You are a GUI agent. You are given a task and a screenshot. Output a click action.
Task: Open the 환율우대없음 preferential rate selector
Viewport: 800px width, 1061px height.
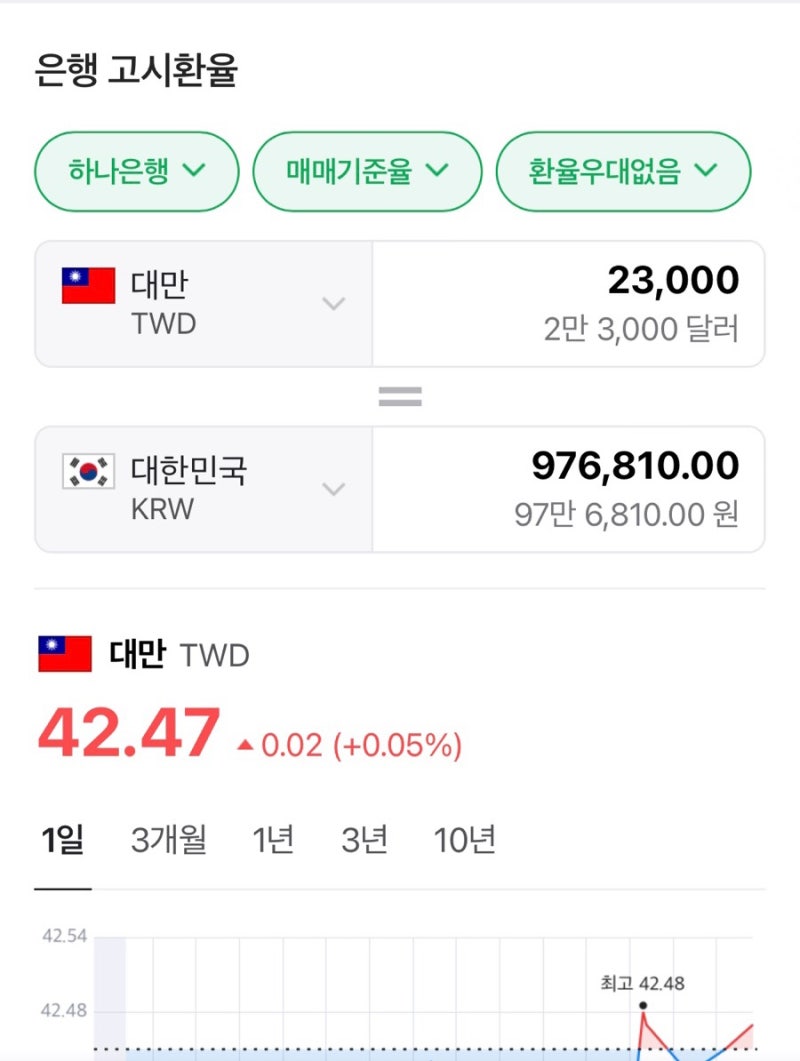tap(623, 171)
